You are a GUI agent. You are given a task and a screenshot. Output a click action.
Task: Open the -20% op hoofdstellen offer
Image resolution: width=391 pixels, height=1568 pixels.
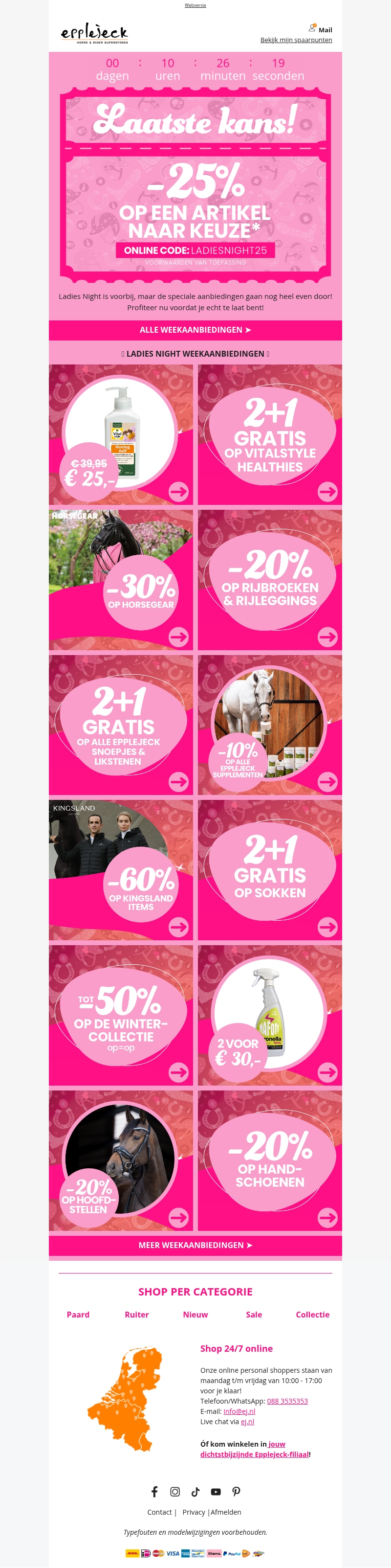coord(121,1160)
